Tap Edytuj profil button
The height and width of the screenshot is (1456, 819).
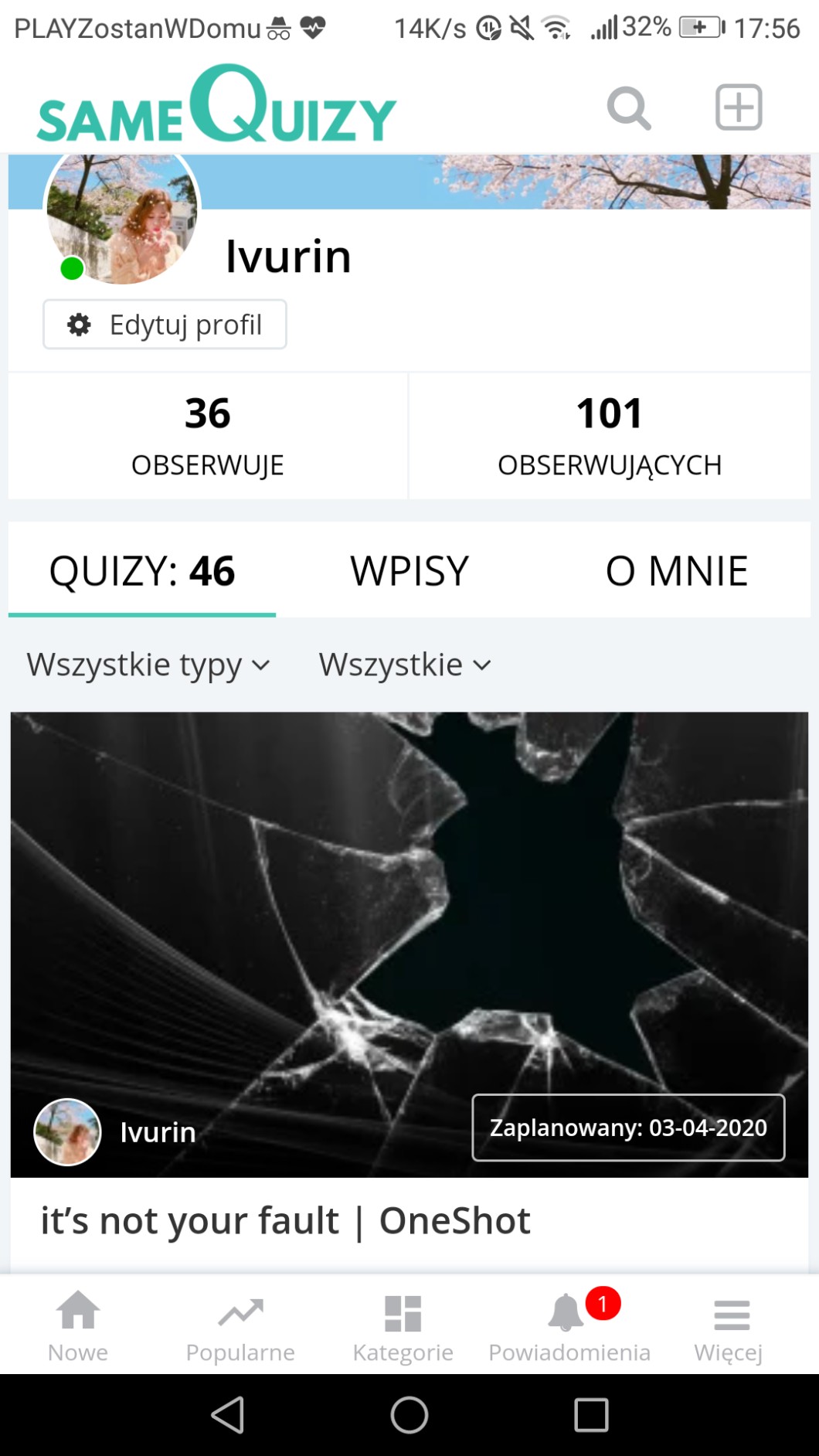coord(165,325)
